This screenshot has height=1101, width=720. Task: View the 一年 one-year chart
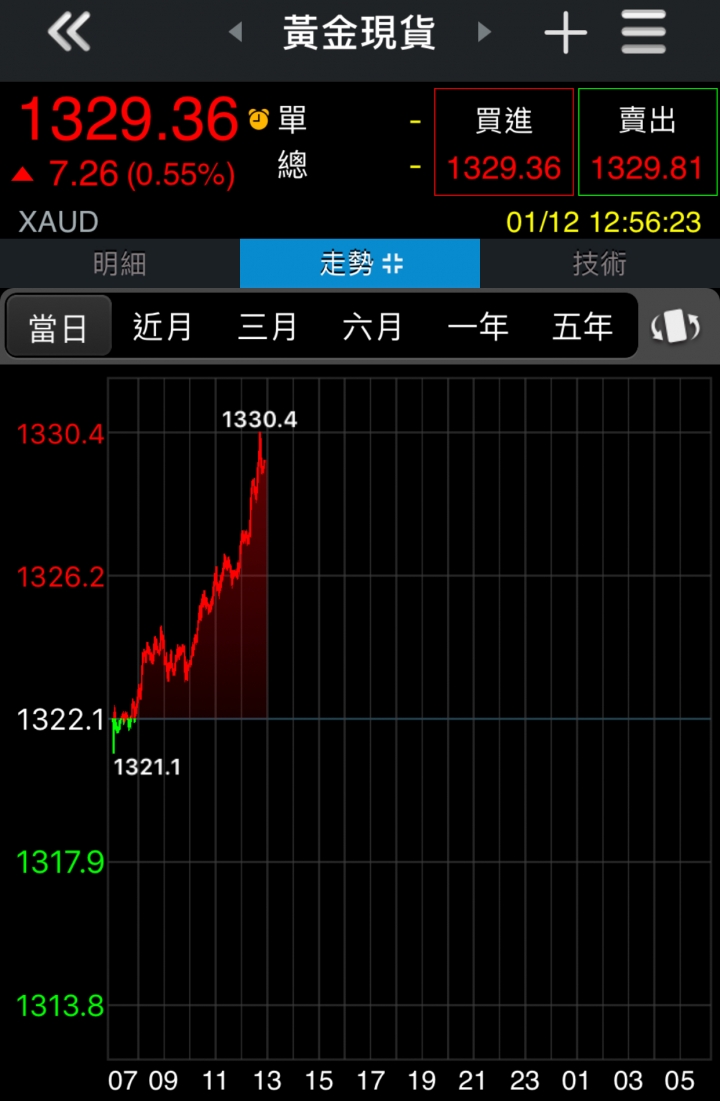[478, 327]
